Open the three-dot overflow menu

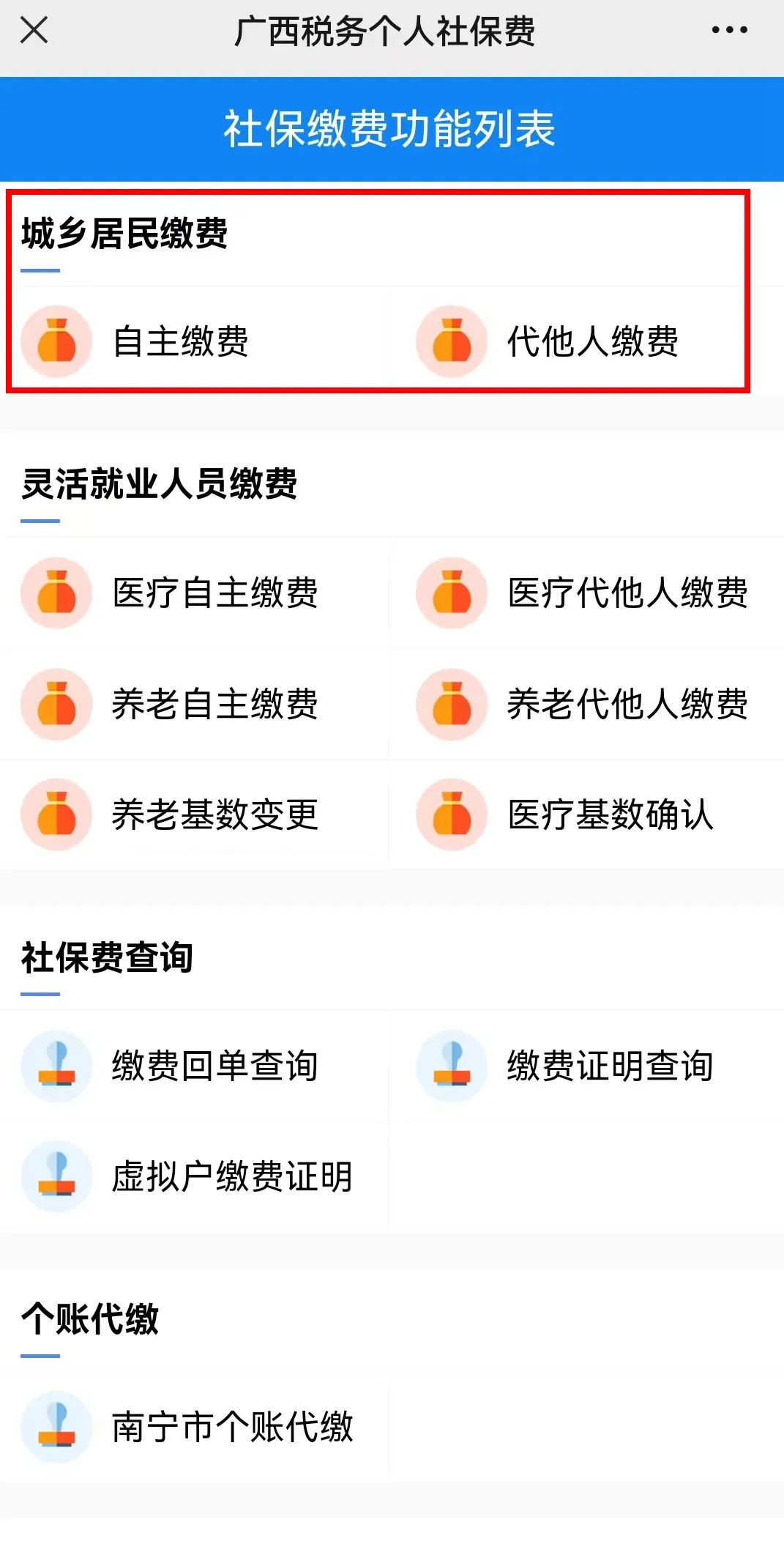point(729,31)
